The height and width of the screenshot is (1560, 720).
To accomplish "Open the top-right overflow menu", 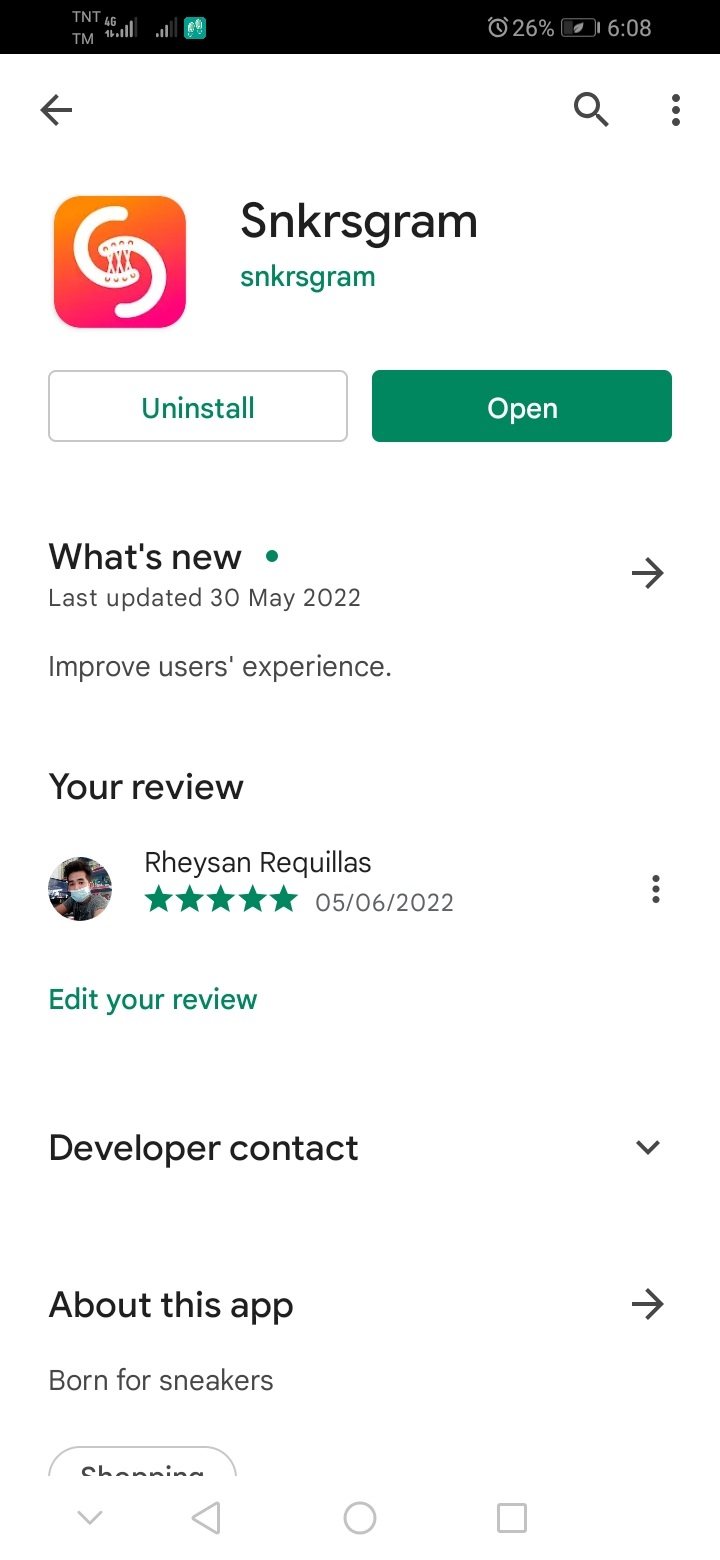I will (x=676, y=110).
